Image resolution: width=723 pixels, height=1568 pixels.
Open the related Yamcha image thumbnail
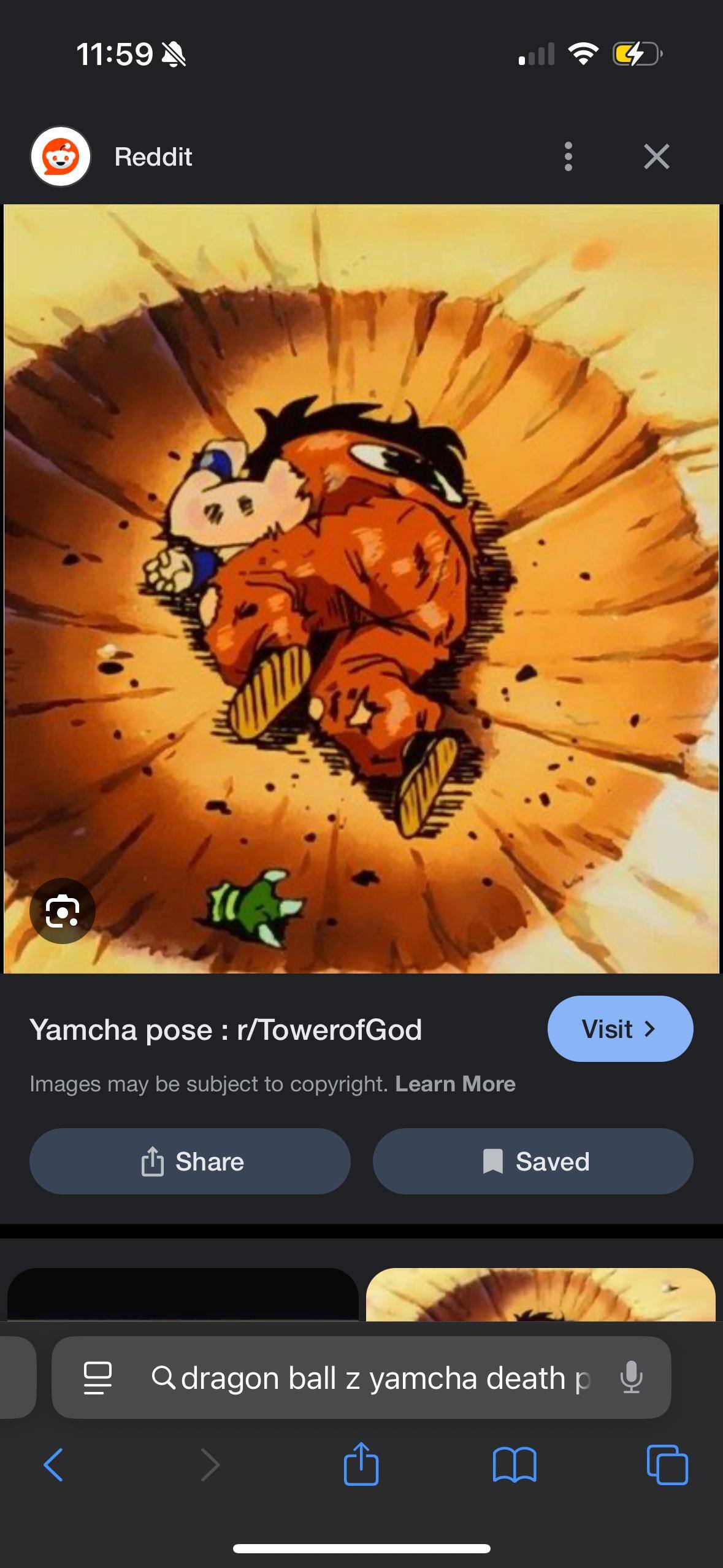(x=540, y=1294)
